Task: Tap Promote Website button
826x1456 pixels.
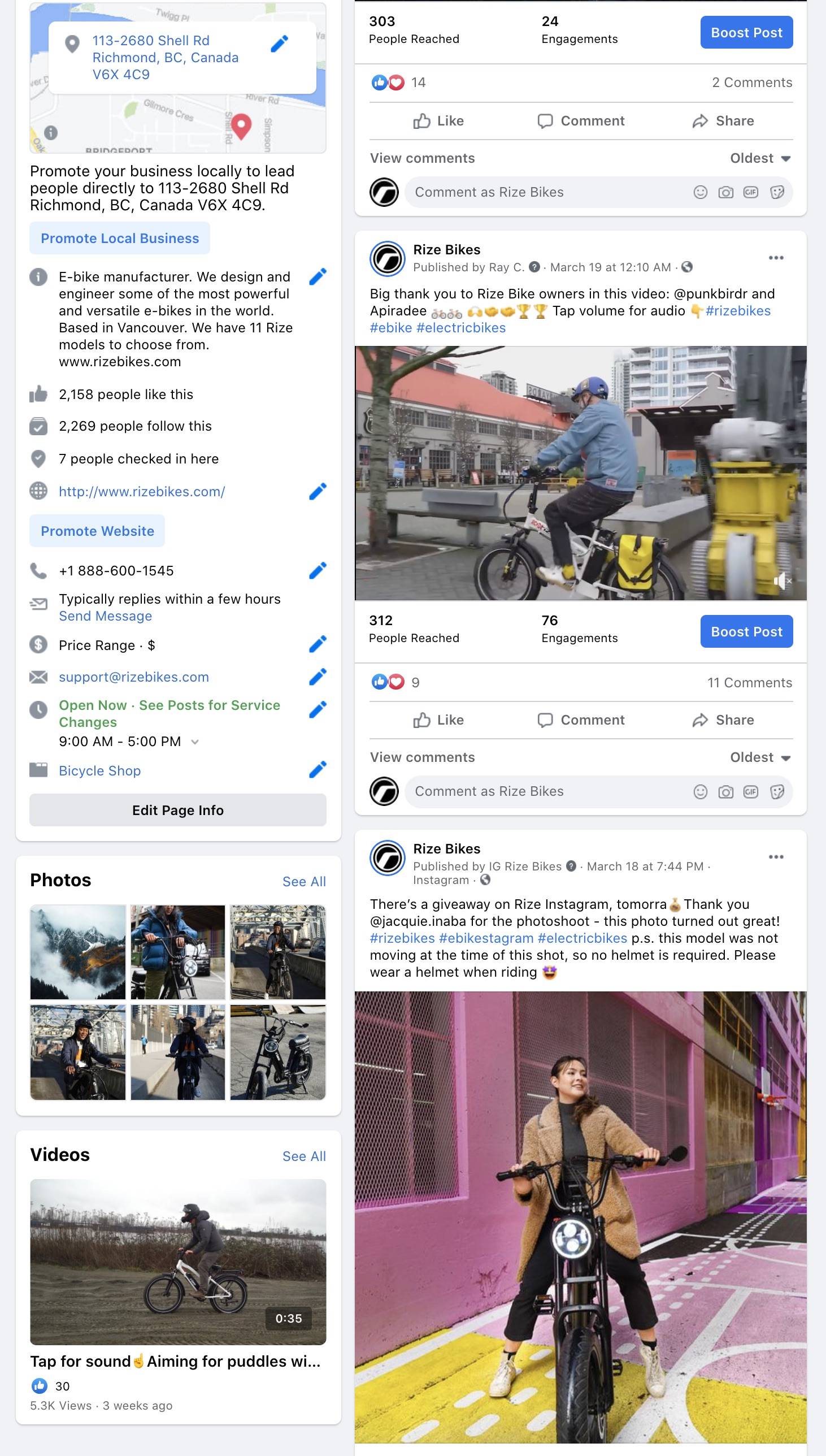Action: (x=97, y=531)
